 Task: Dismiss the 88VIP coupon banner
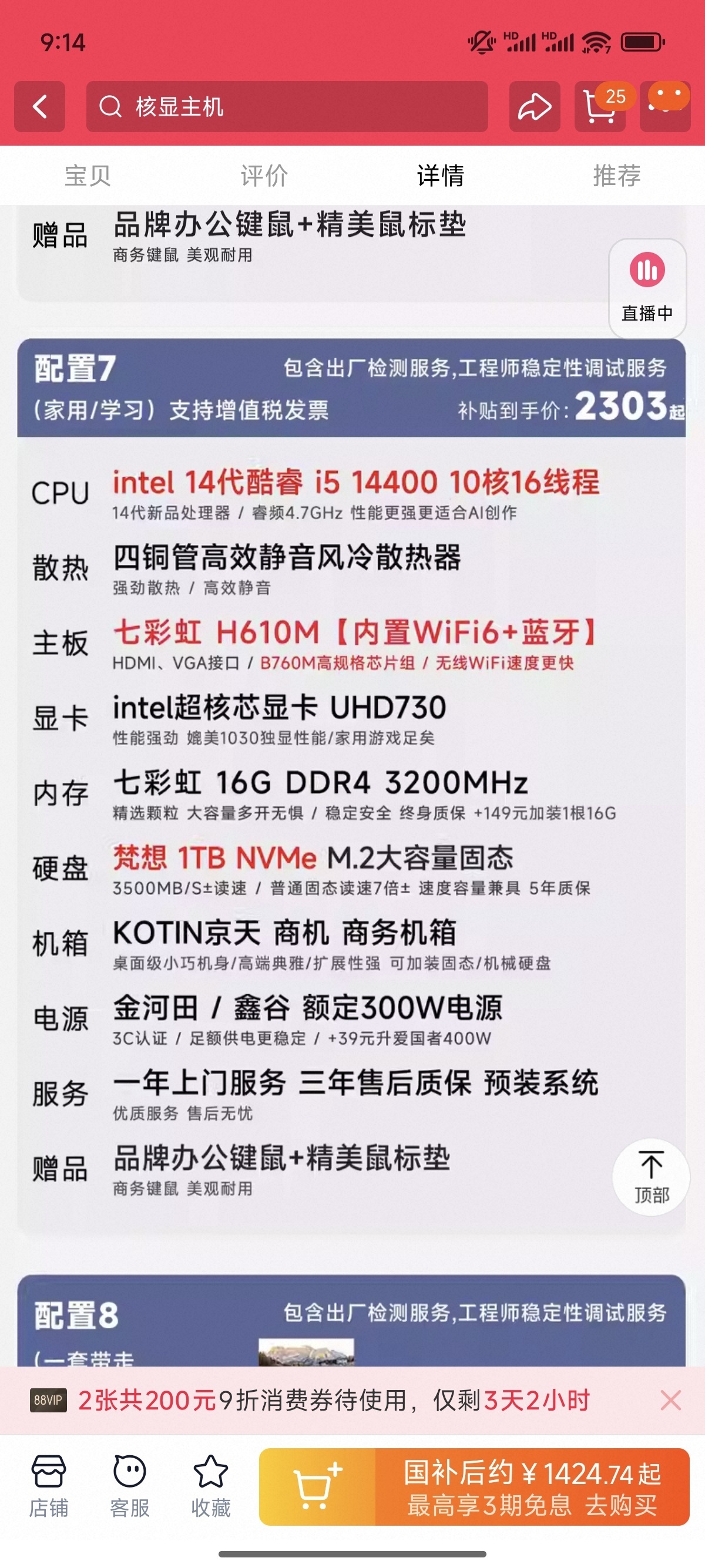[x=670, y=1400]
